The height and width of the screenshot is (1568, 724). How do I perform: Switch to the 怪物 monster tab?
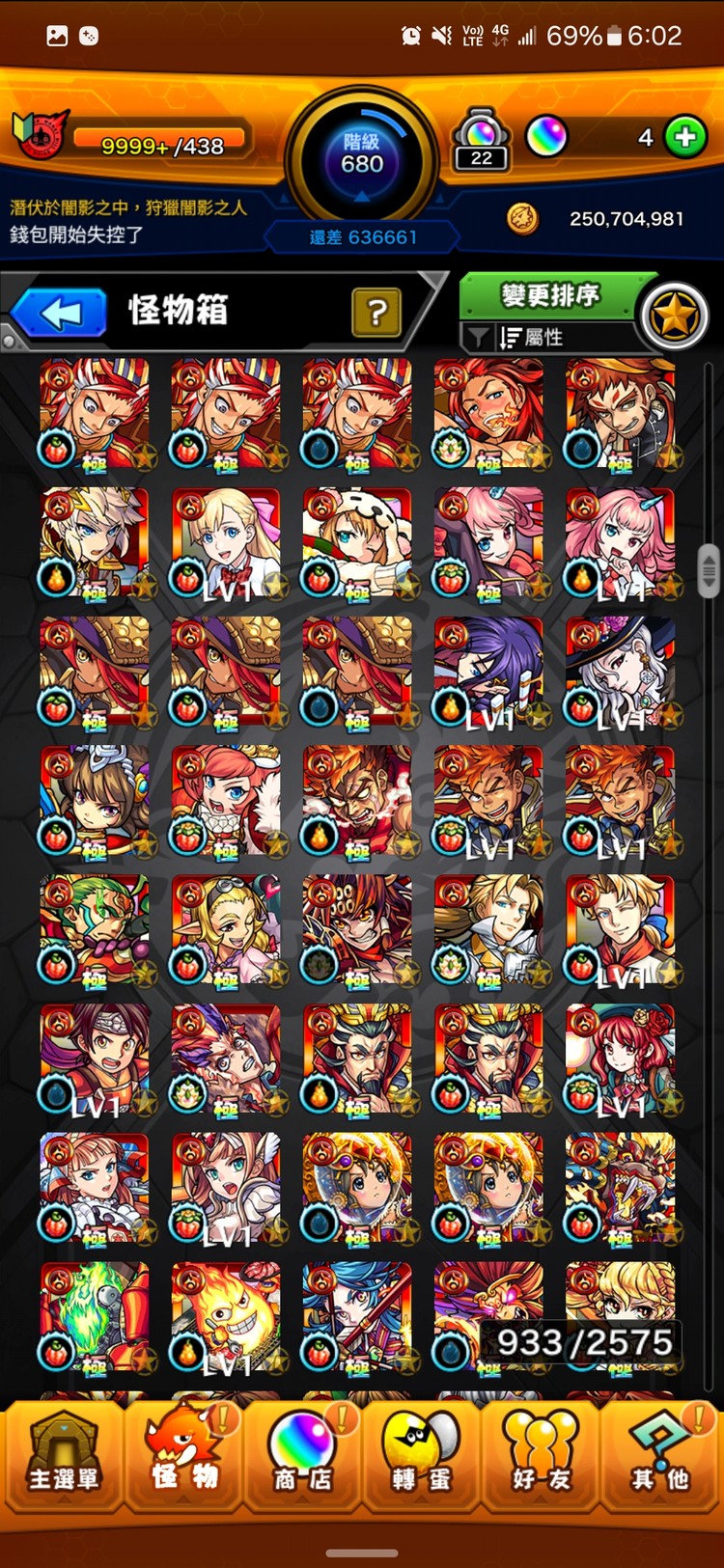183,1457
